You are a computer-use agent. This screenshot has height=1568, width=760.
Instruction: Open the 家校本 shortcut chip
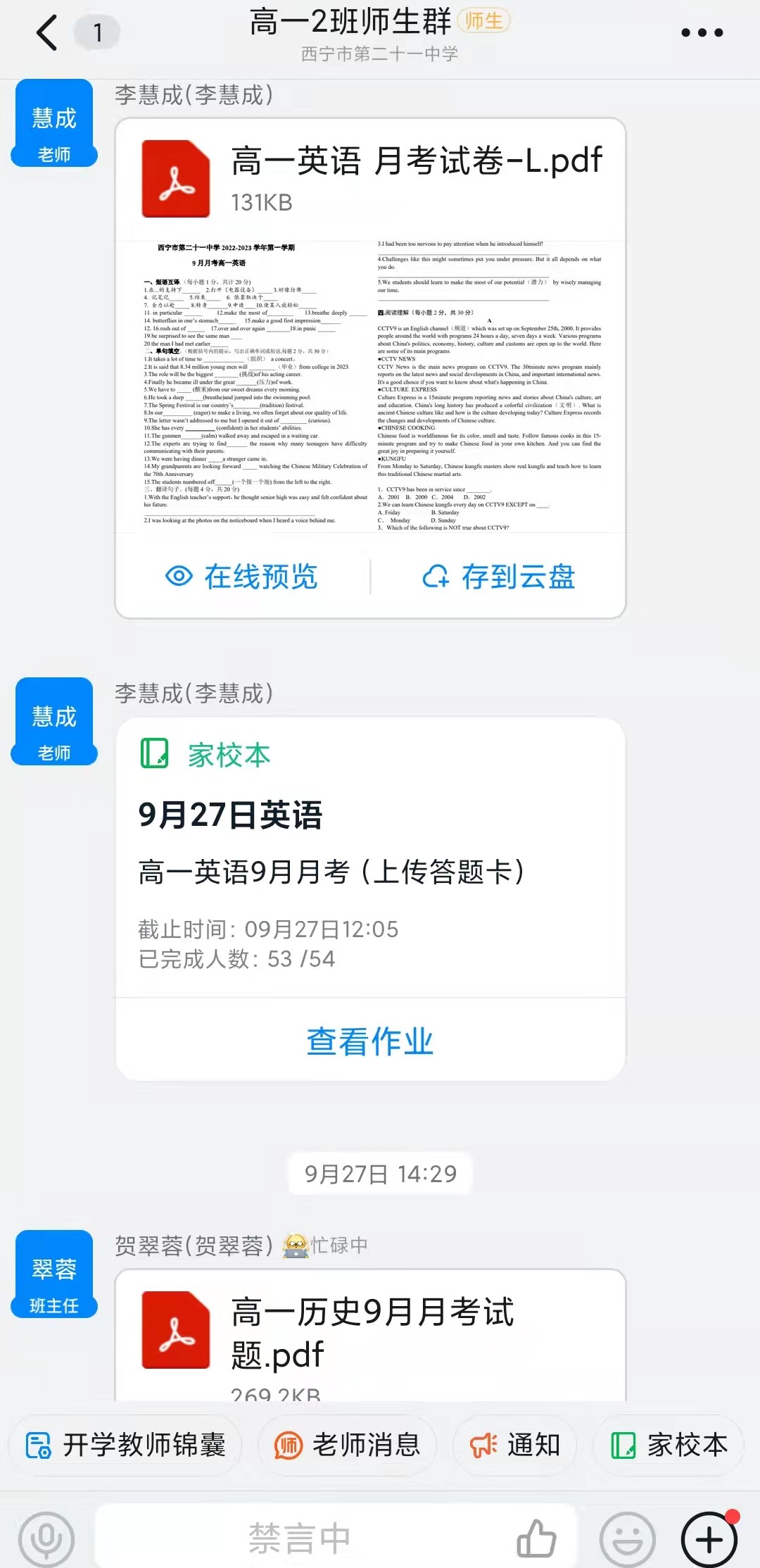[669, 1445]
